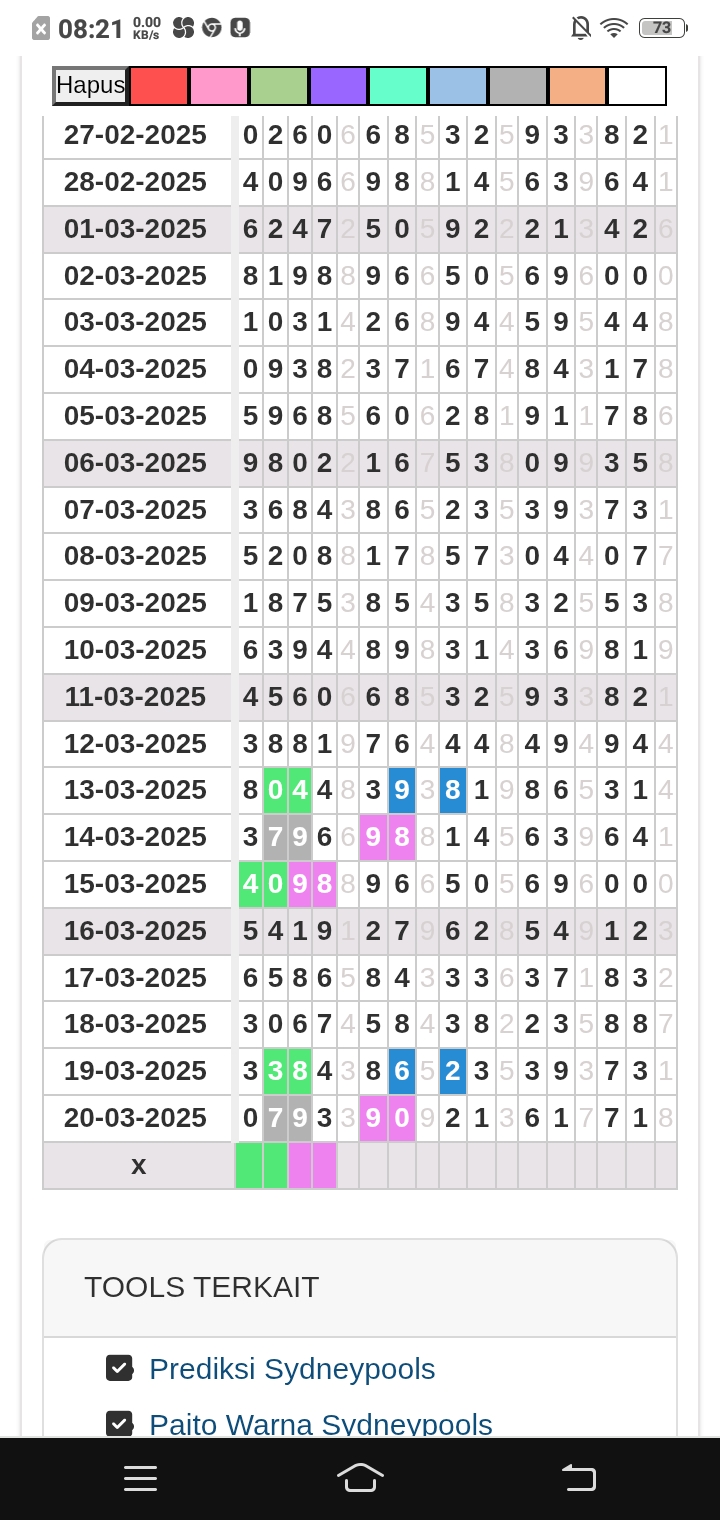Tap the Hapus button
Screen dimensions: 720x1520
coord(91,86)
